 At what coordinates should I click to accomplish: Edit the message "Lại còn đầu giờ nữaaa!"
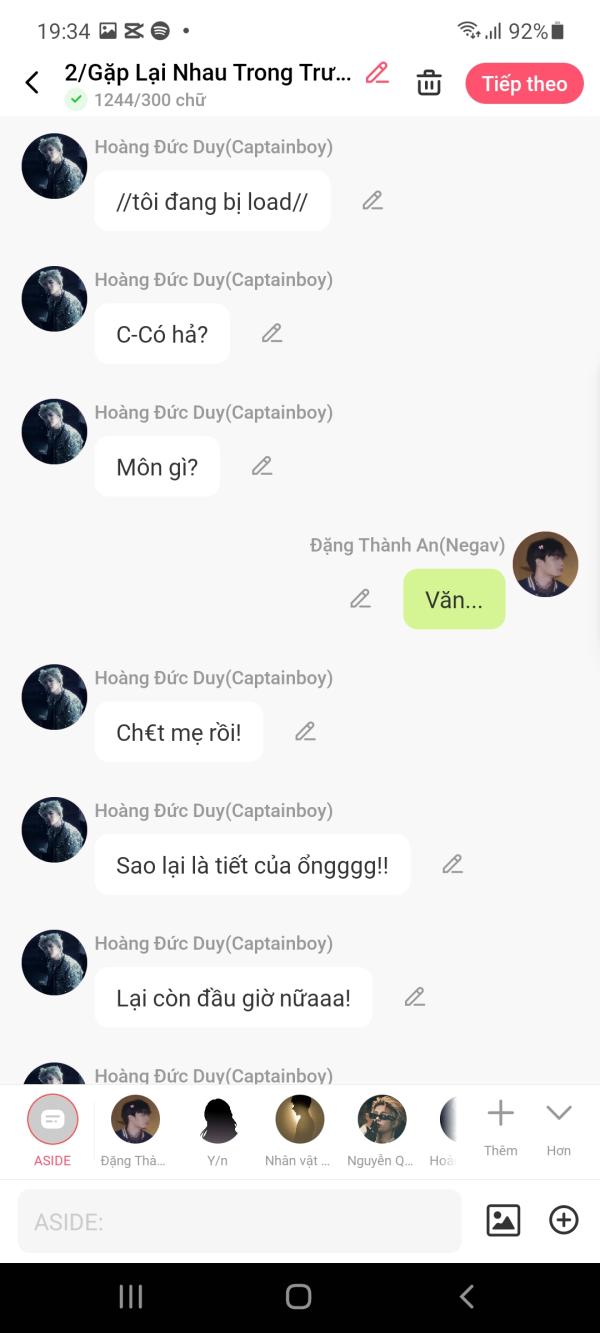415,997
